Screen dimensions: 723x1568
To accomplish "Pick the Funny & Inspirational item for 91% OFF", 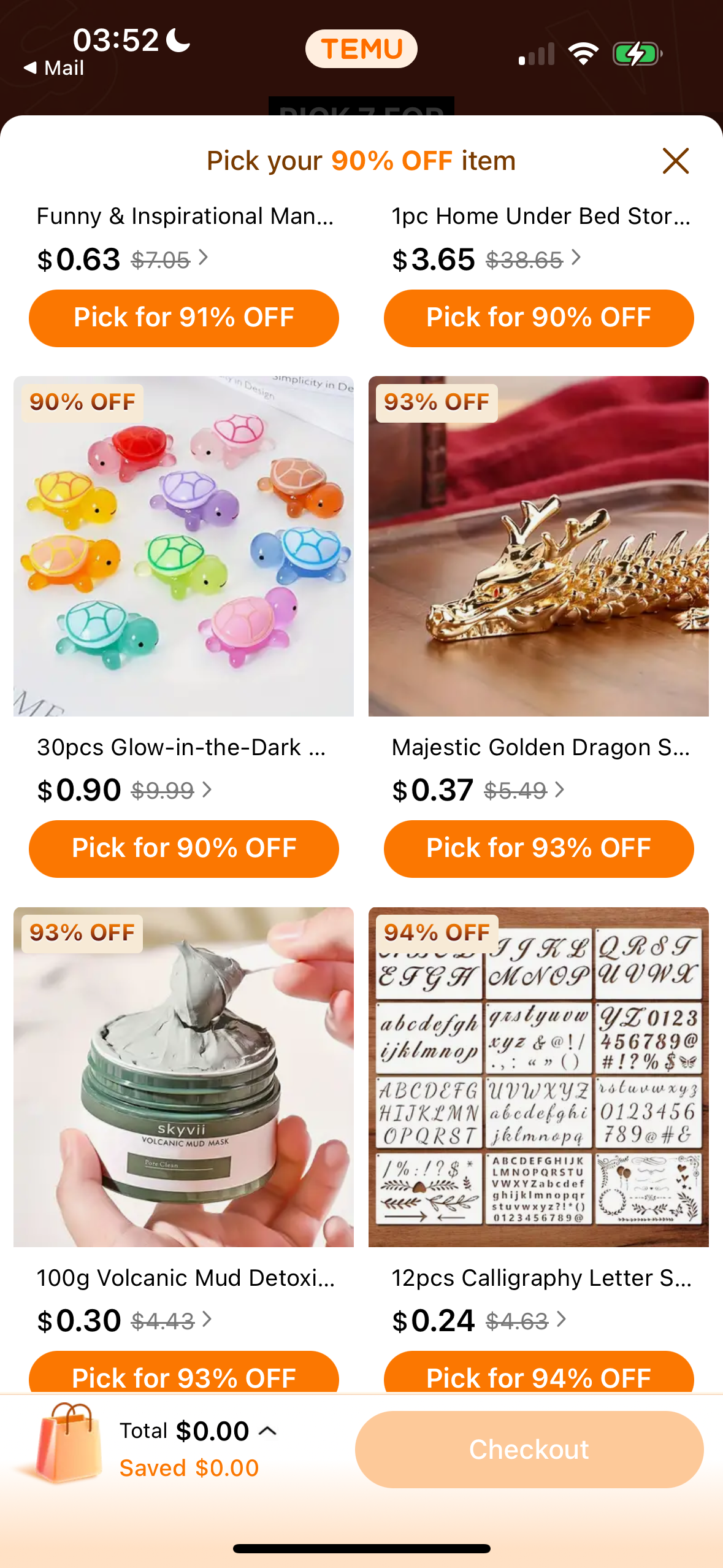I will click(184, 318).
